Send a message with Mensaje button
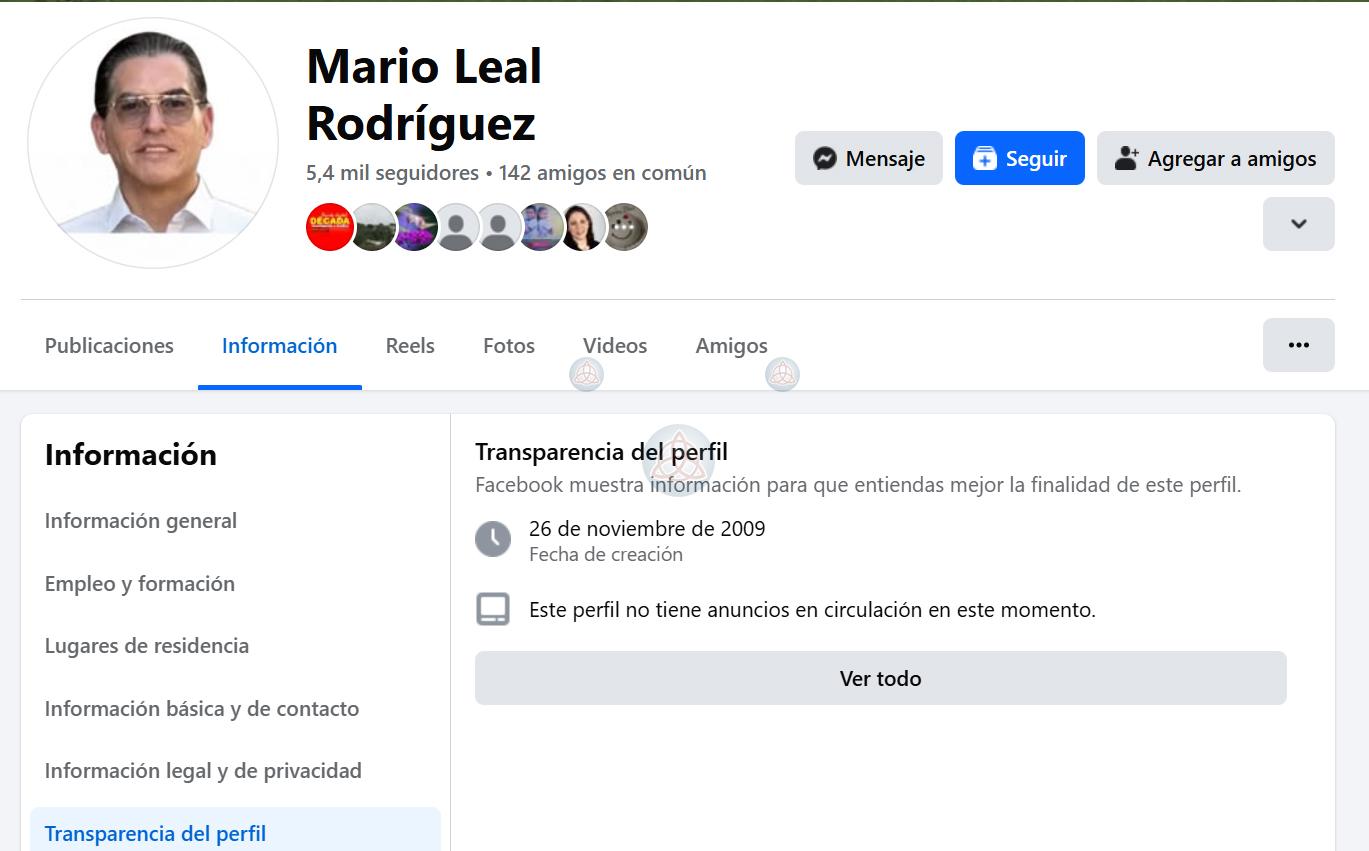The width and height of the screenshot is (1369, 851). (868, 158)
